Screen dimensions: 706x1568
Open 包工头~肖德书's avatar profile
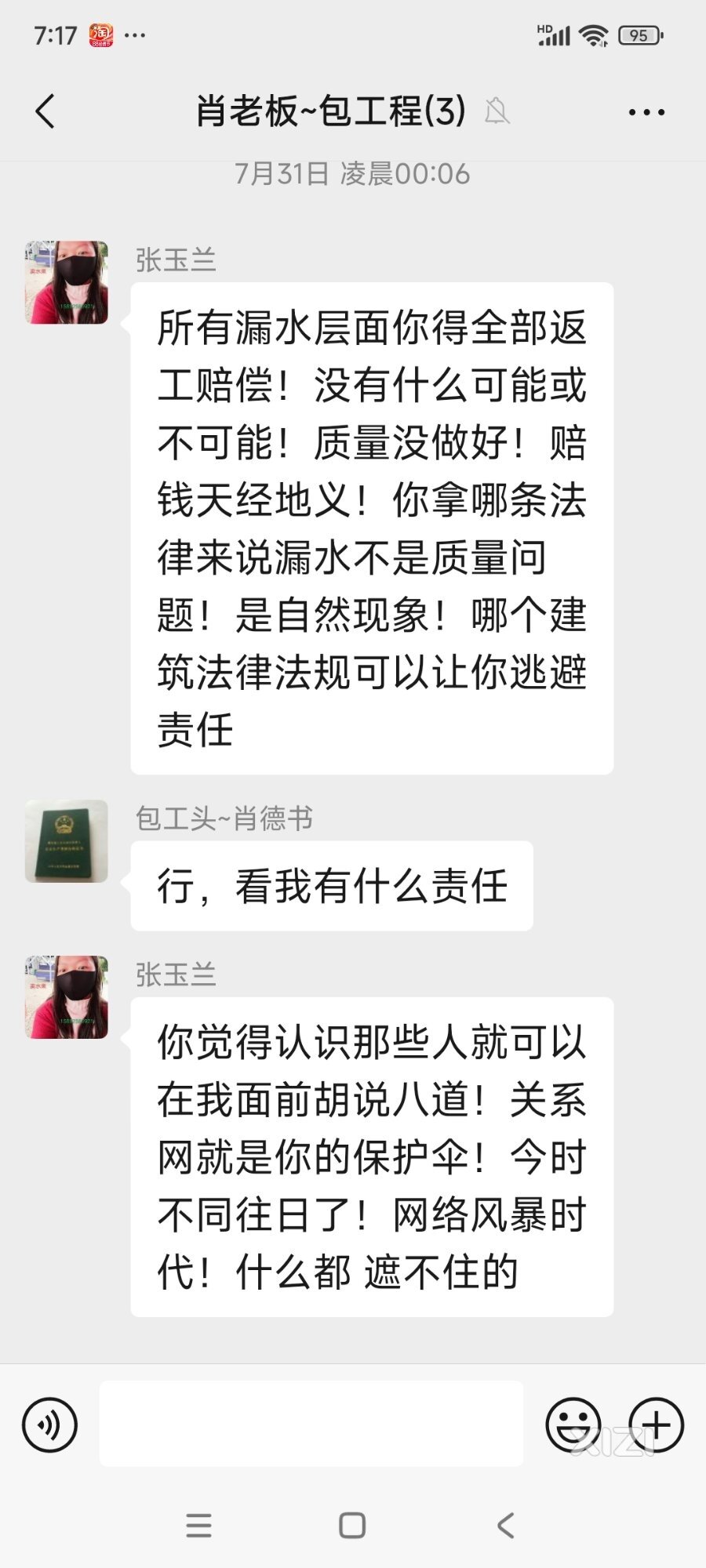67,841
